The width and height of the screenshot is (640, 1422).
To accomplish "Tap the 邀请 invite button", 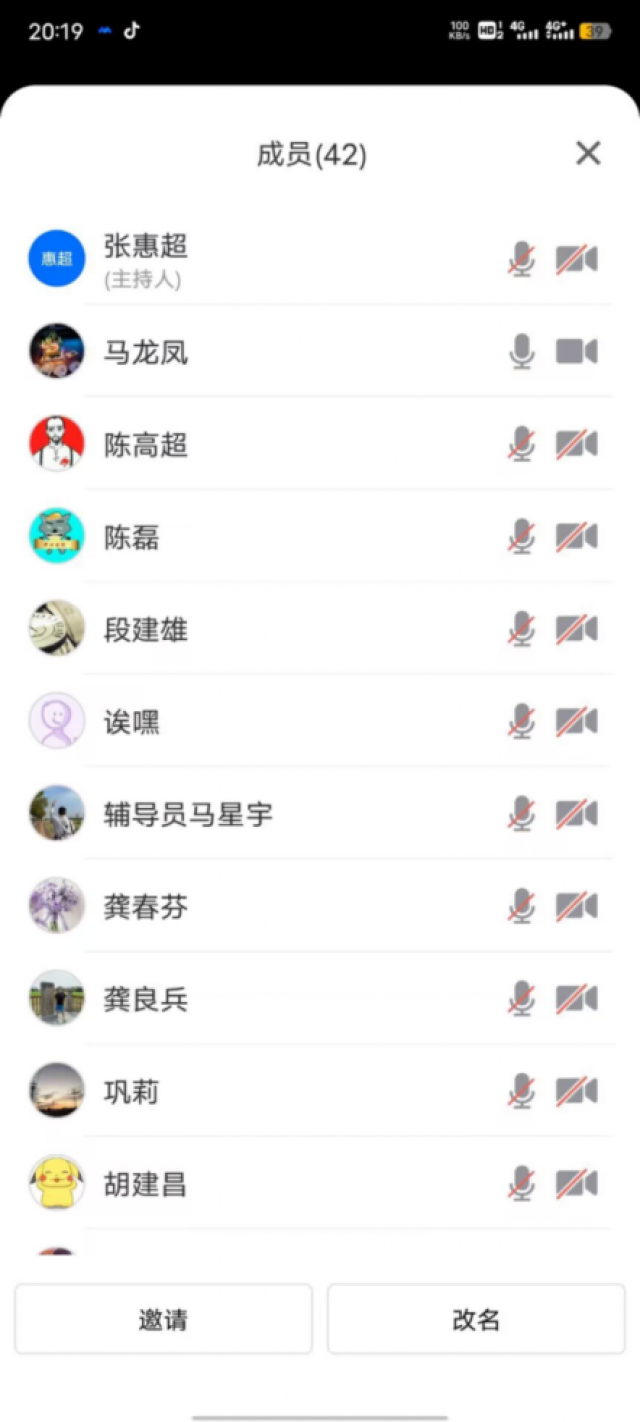I will click(x=163, y=1319).
